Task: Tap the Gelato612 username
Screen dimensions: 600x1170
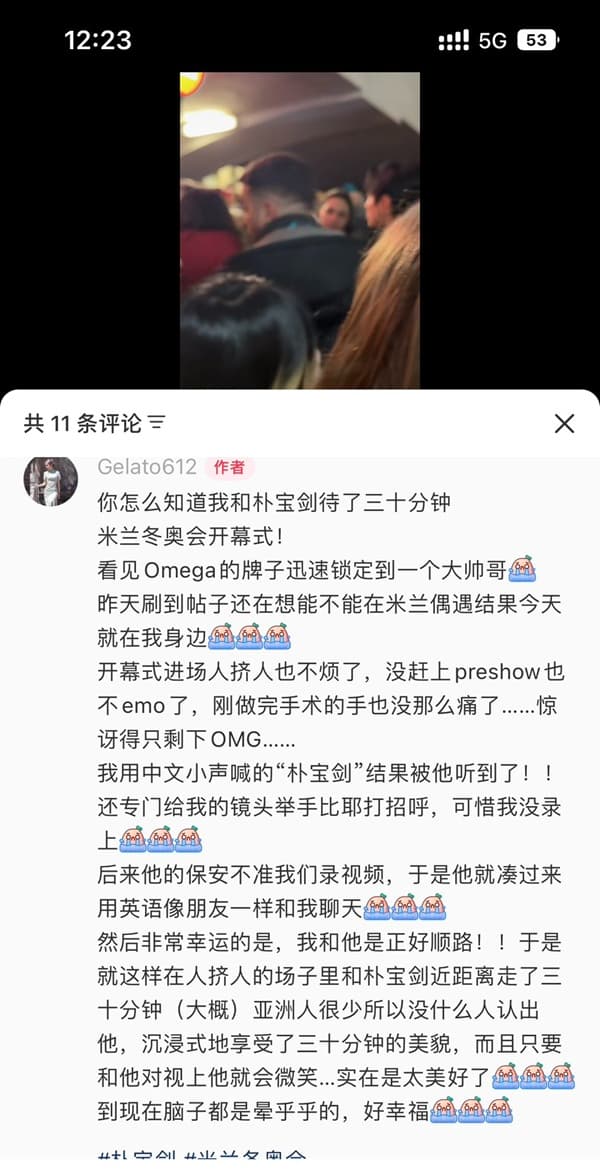Action: (147, 467)
